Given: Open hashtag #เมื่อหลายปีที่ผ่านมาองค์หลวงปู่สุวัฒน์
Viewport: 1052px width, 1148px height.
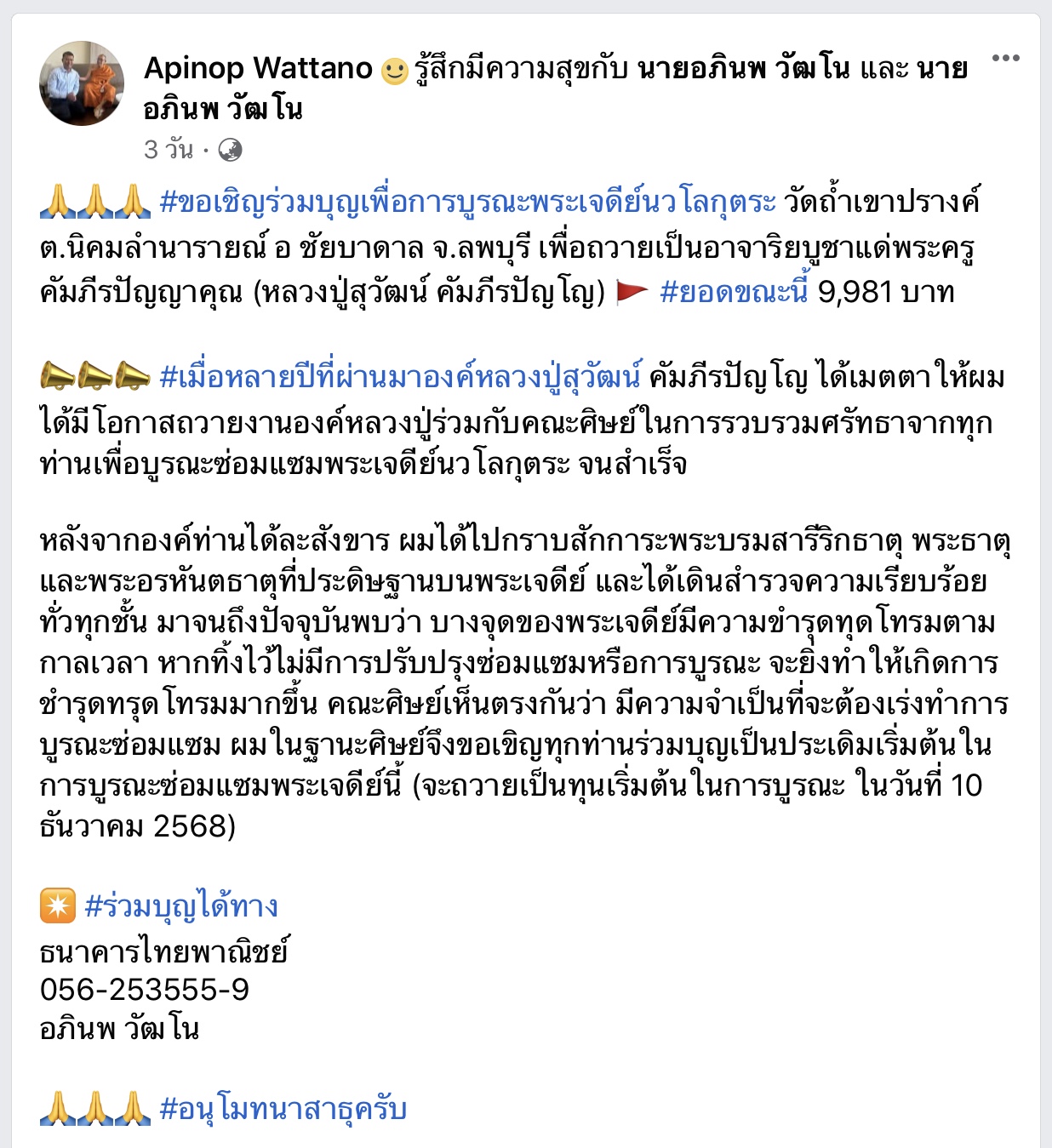Looking at the screenshot, I should (401, 376).
